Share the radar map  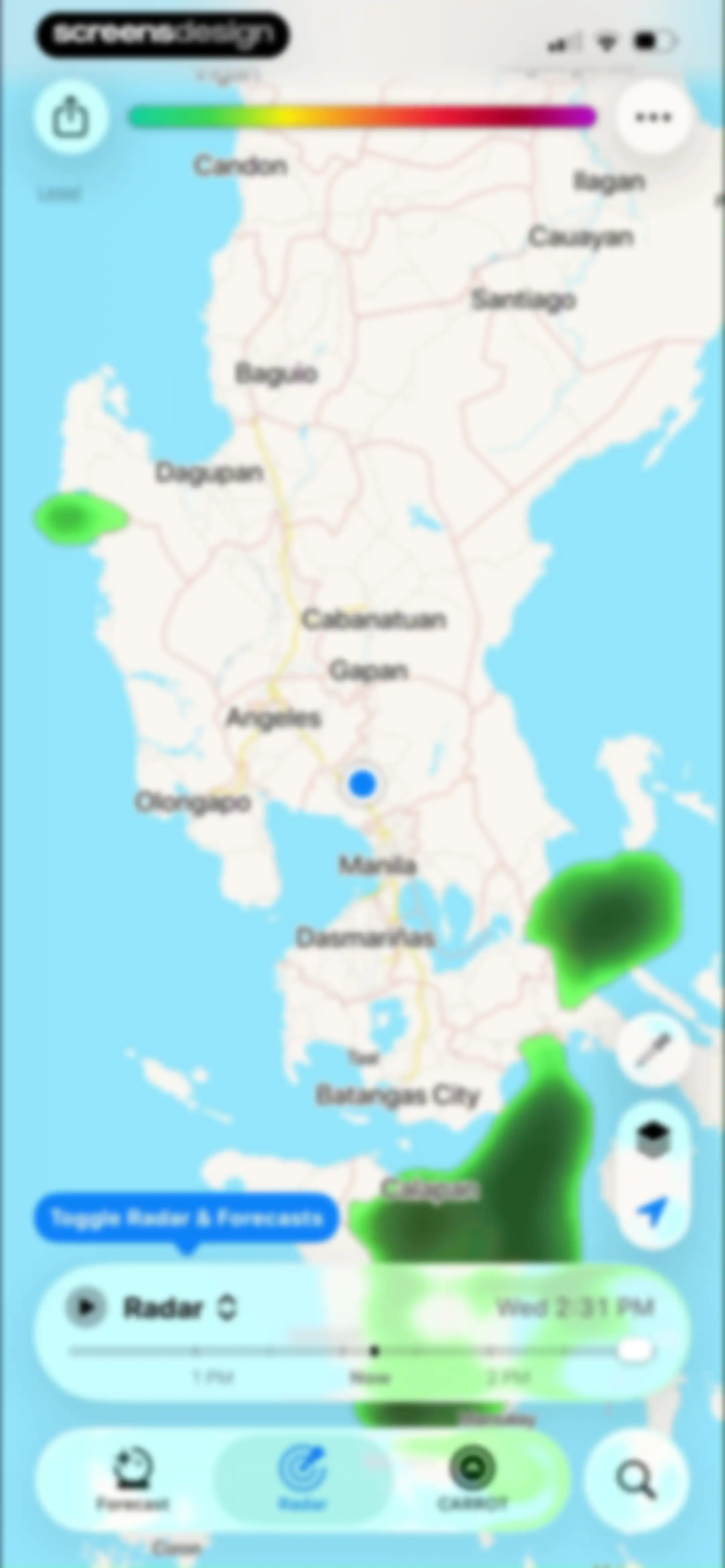71,116
